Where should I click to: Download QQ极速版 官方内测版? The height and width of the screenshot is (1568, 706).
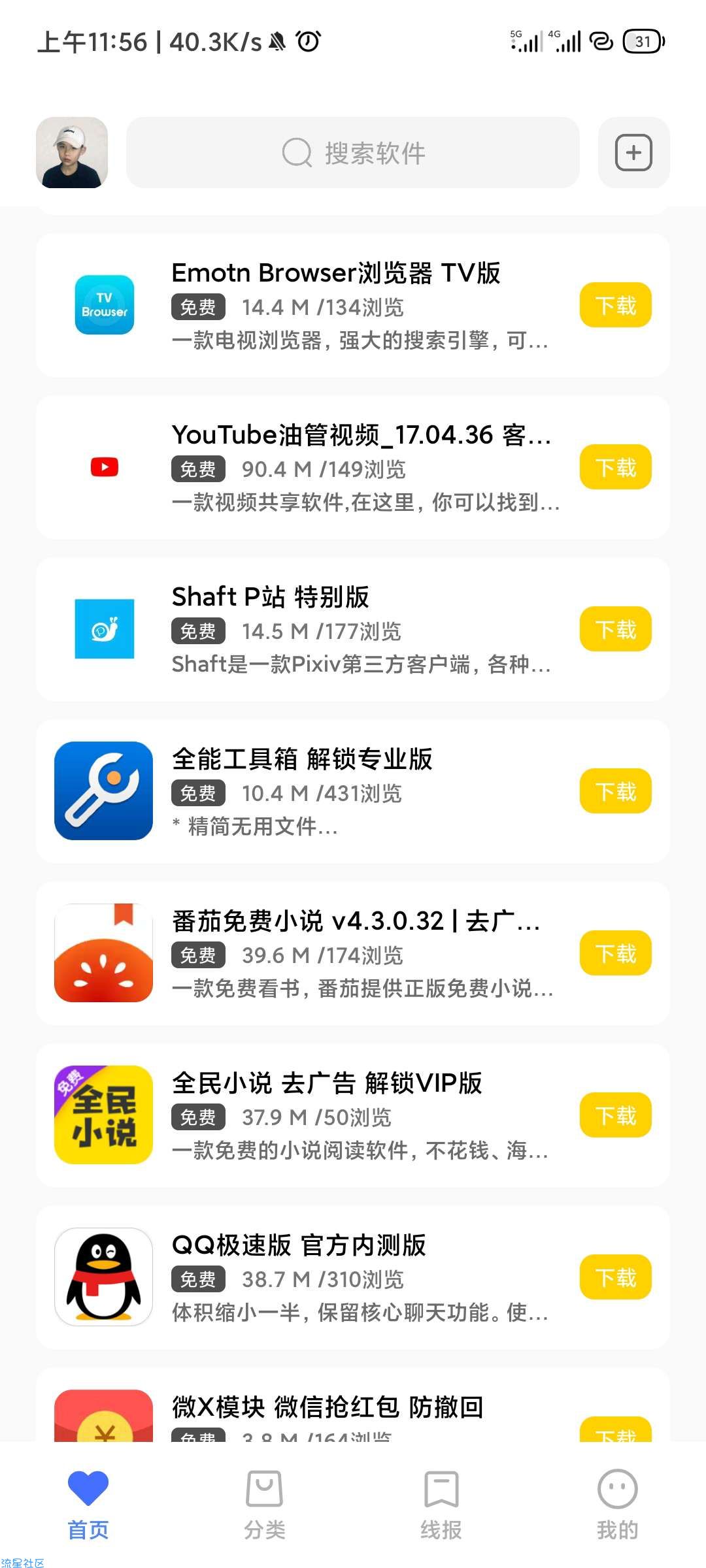pos(615,1277)
